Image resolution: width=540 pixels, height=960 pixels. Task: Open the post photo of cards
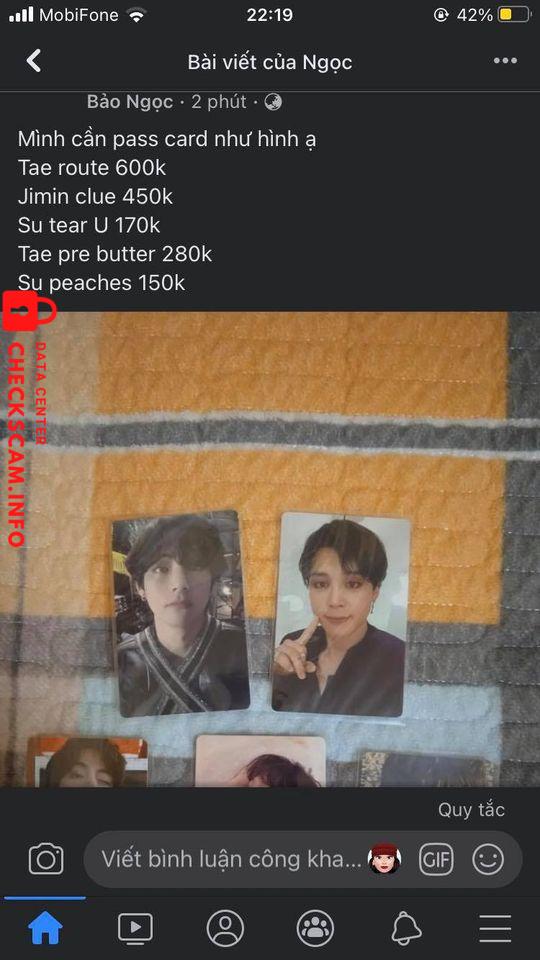click(x=270, y=549)
